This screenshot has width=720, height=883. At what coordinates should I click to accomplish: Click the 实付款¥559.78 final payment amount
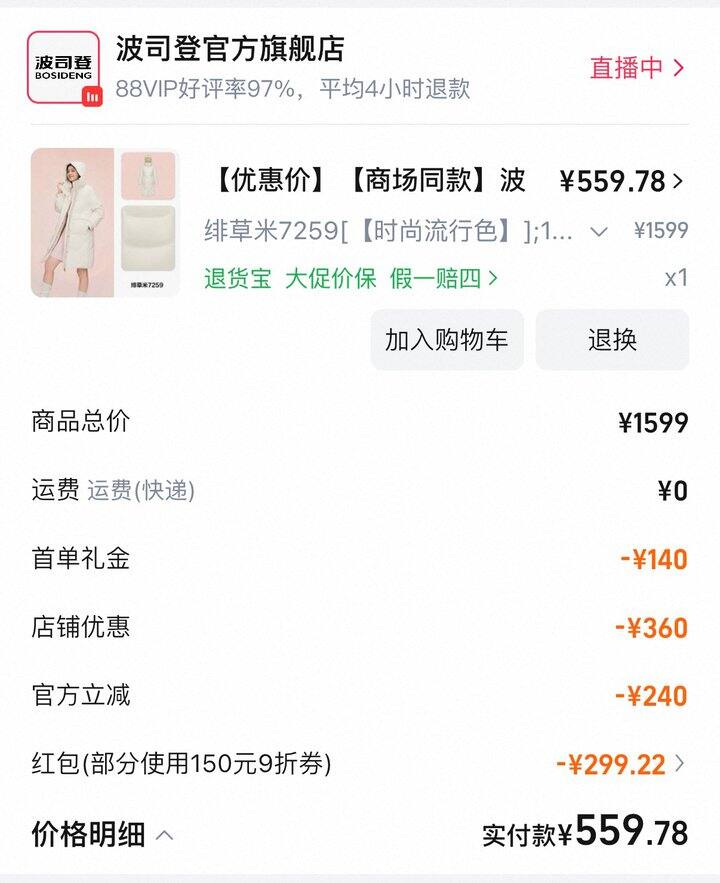587,830
